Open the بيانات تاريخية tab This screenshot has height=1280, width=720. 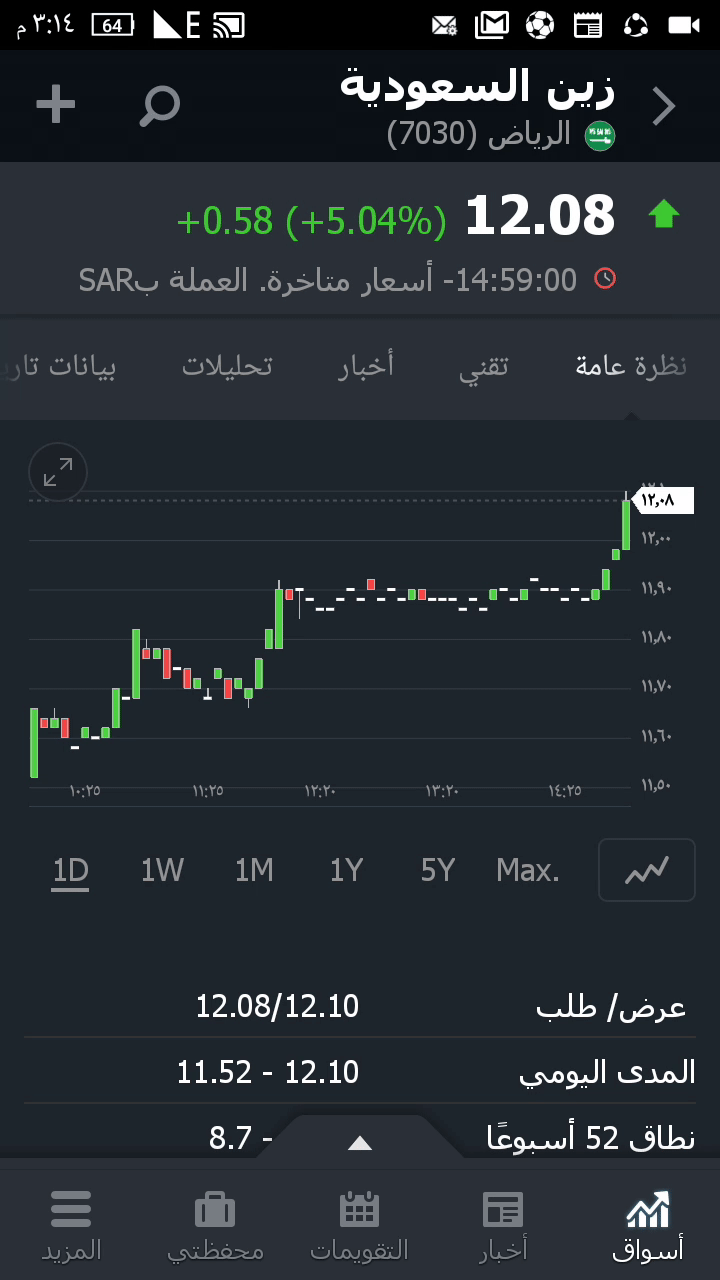click(x=60, y=366)
